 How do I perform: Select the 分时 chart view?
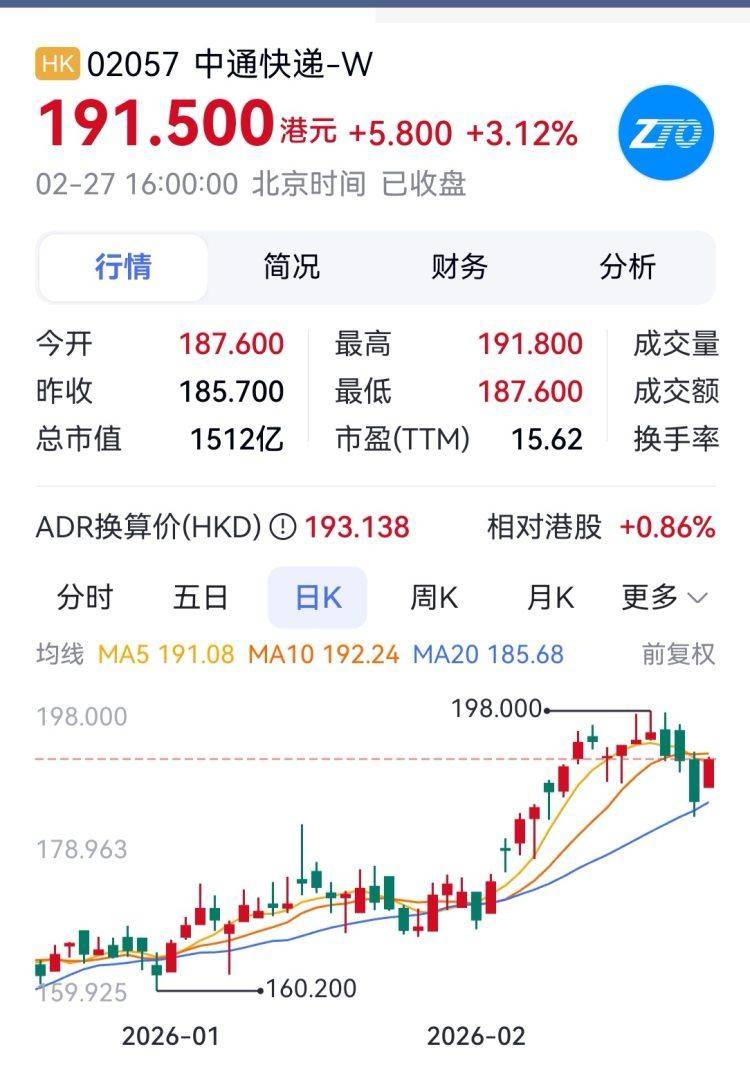coord(83,596)
